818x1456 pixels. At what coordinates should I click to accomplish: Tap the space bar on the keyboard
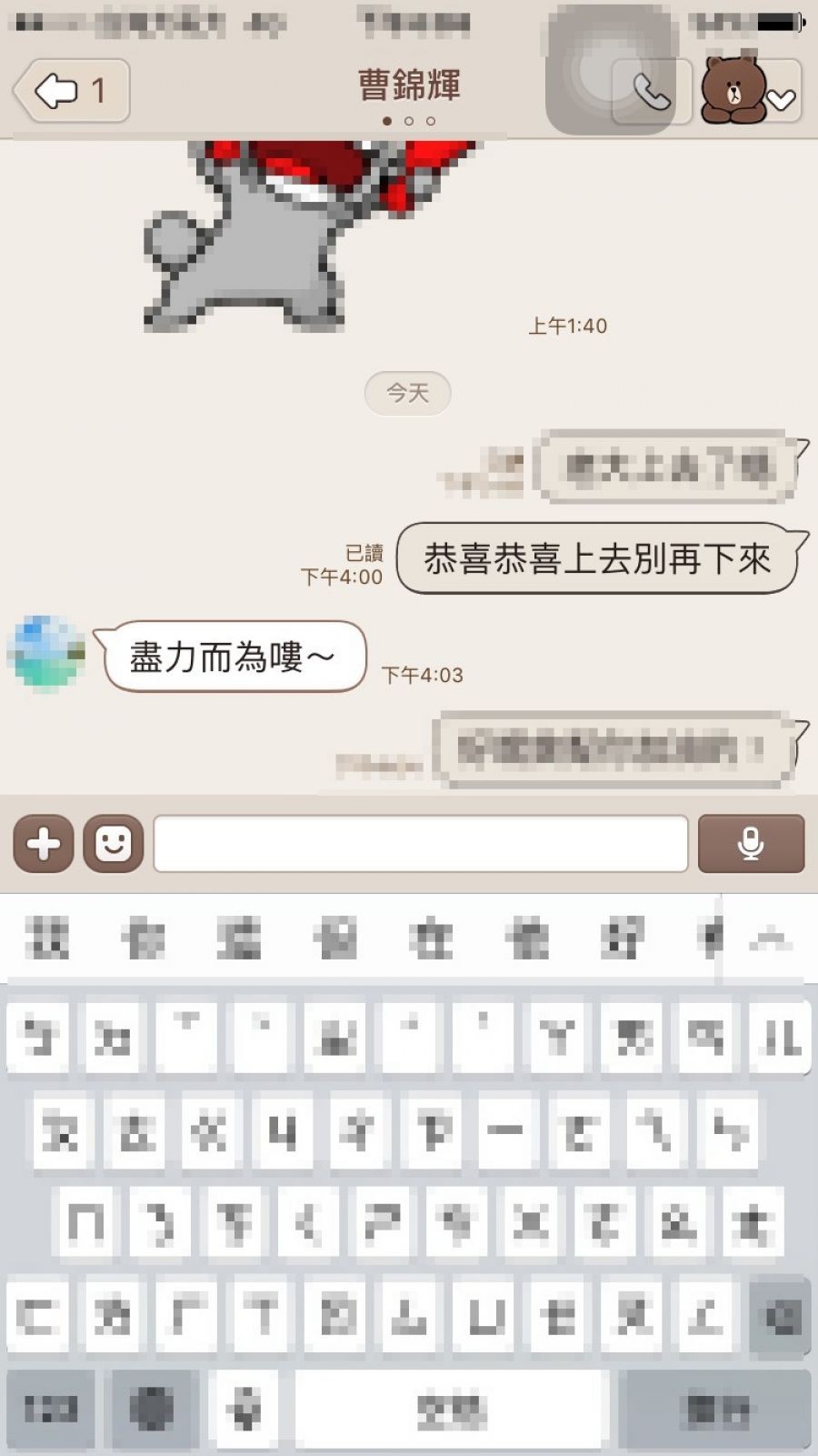pos(452,1411)
